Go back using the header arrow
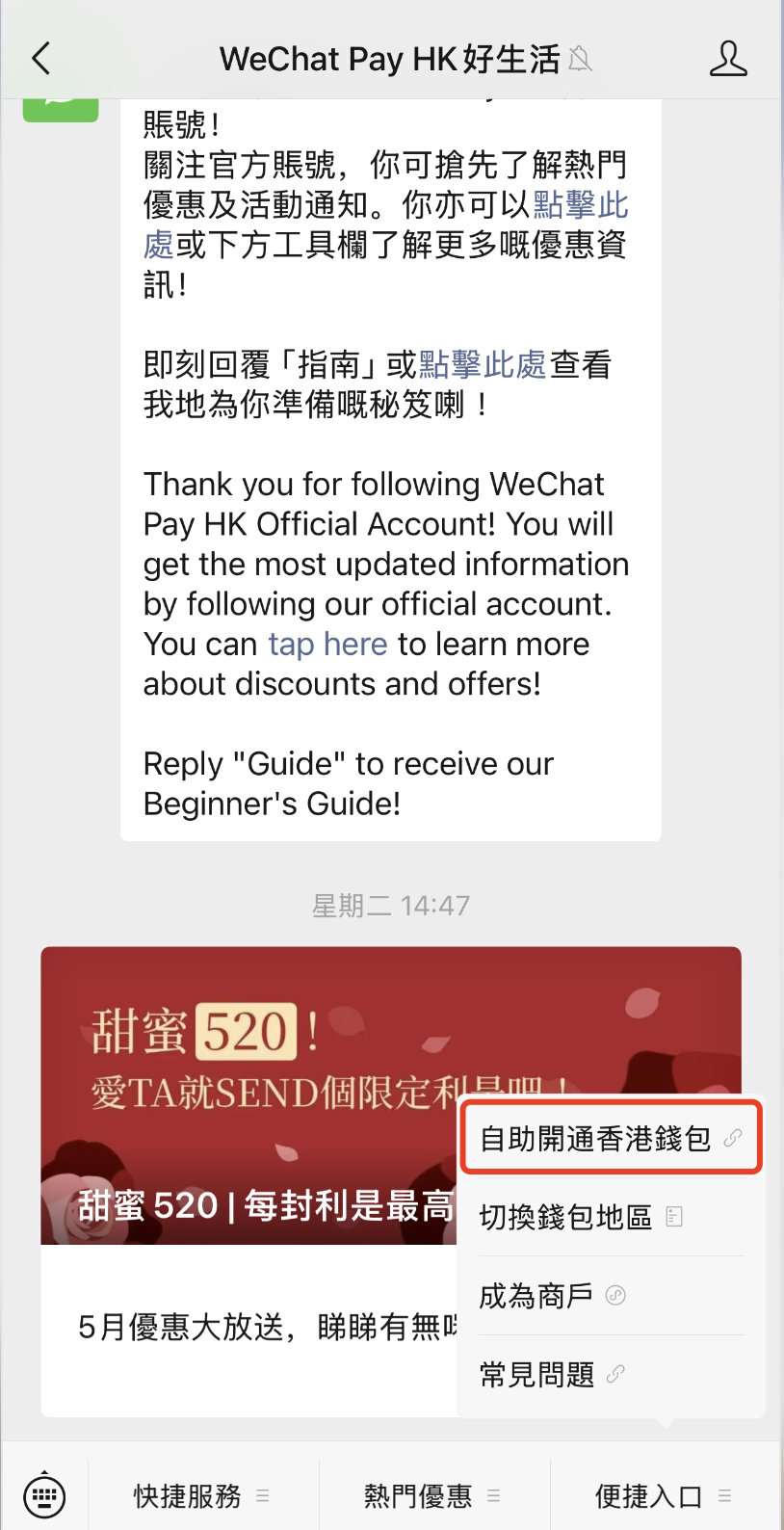 tap(40, 59)
